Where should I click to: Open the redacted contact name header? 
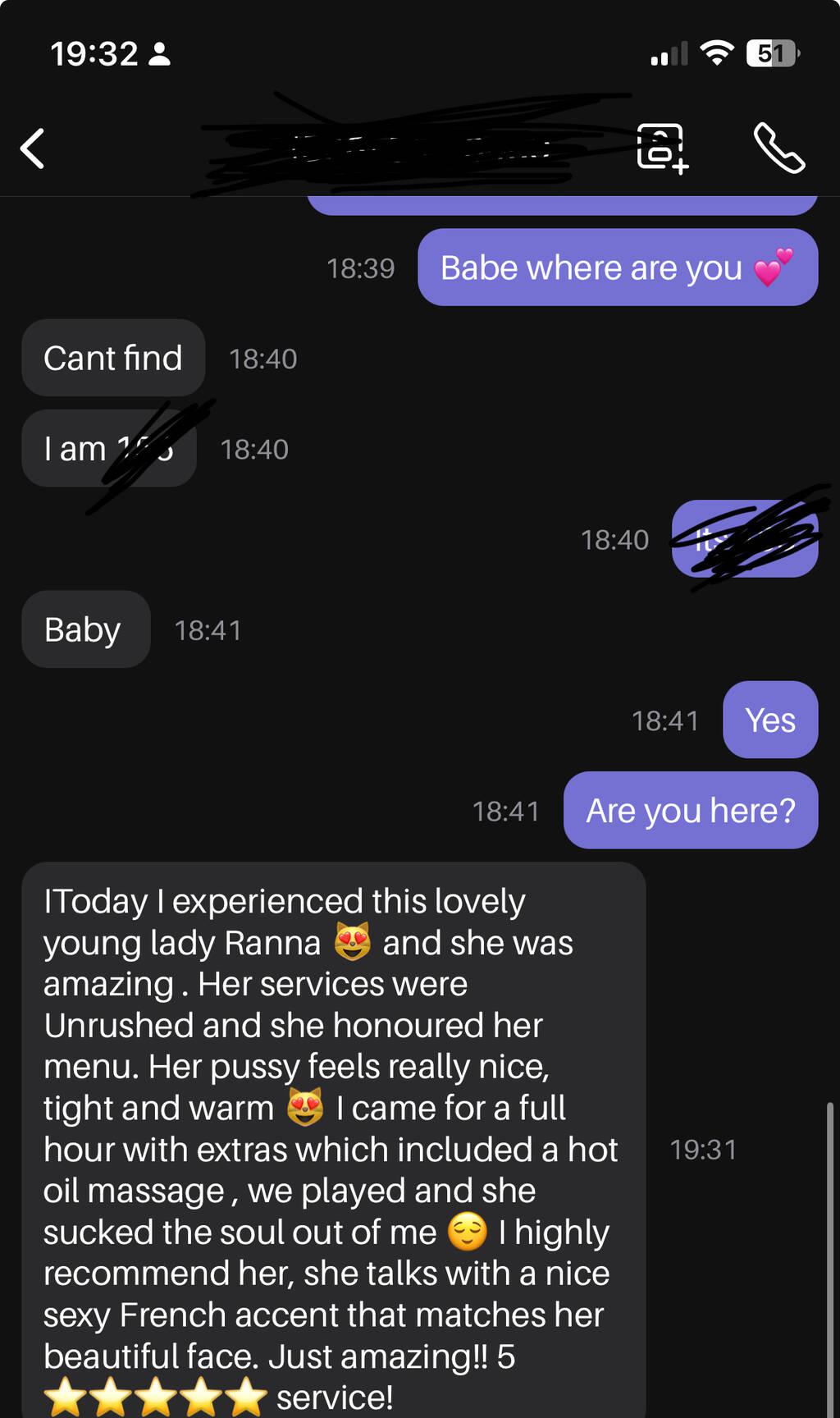coord(410,149)
